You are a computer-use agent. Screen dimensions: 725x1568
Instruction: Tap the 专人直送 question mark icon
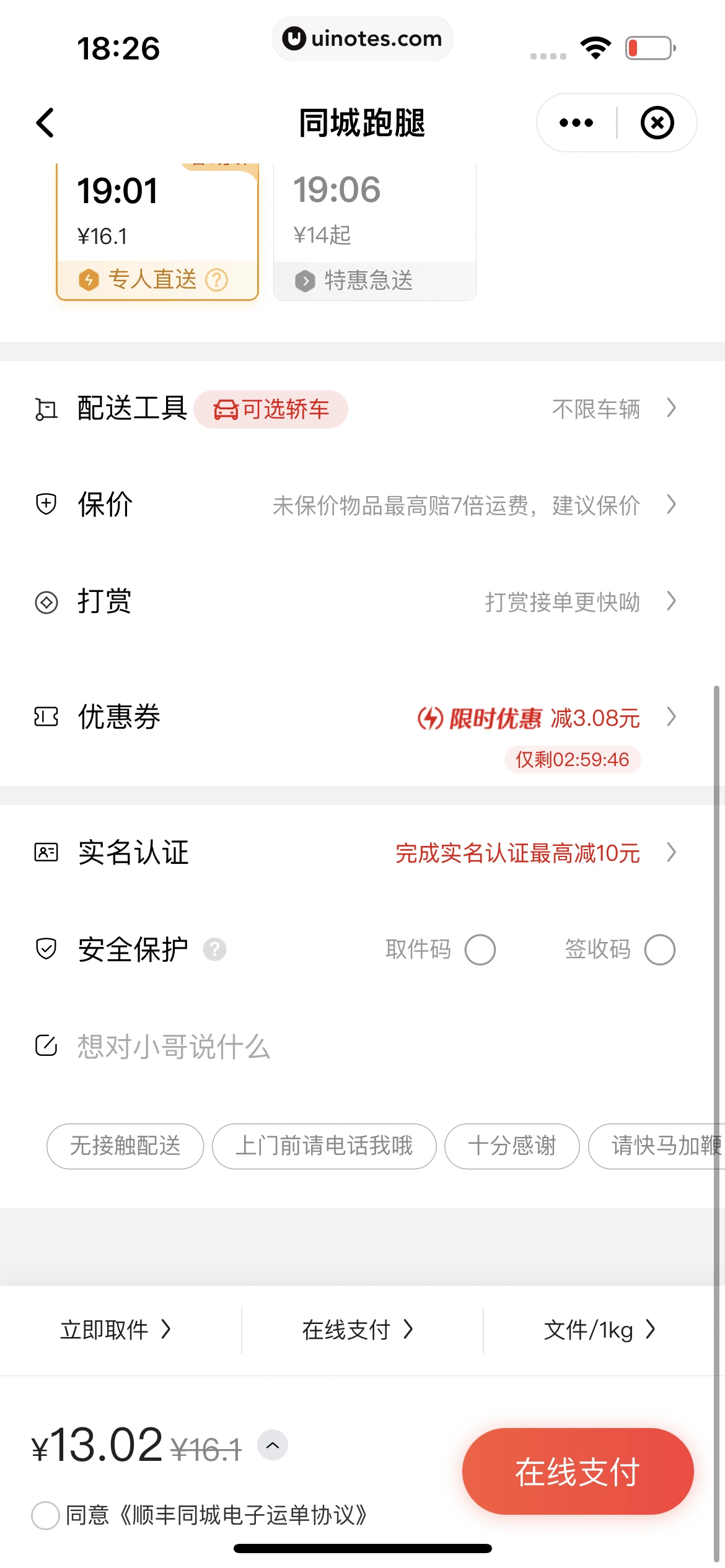(216, 280)
